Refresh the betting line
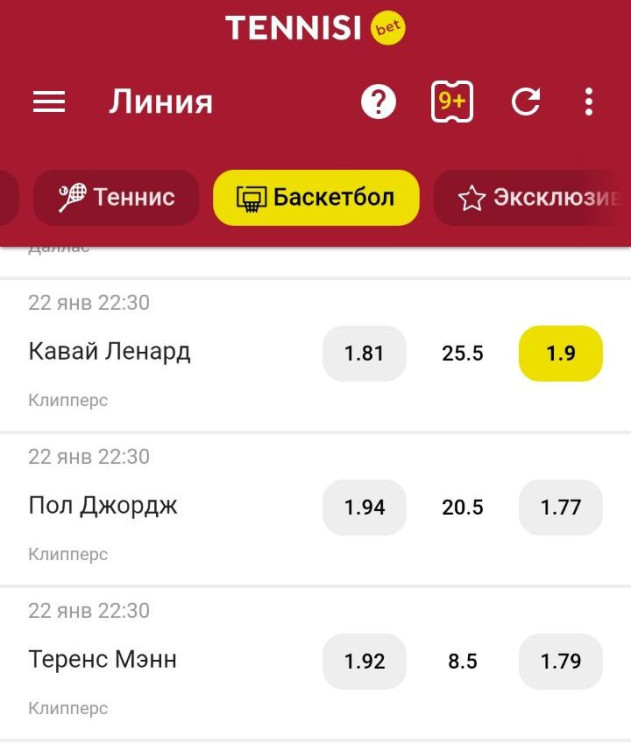This screenshot has height=750, width=631. [x=526, y=102]
